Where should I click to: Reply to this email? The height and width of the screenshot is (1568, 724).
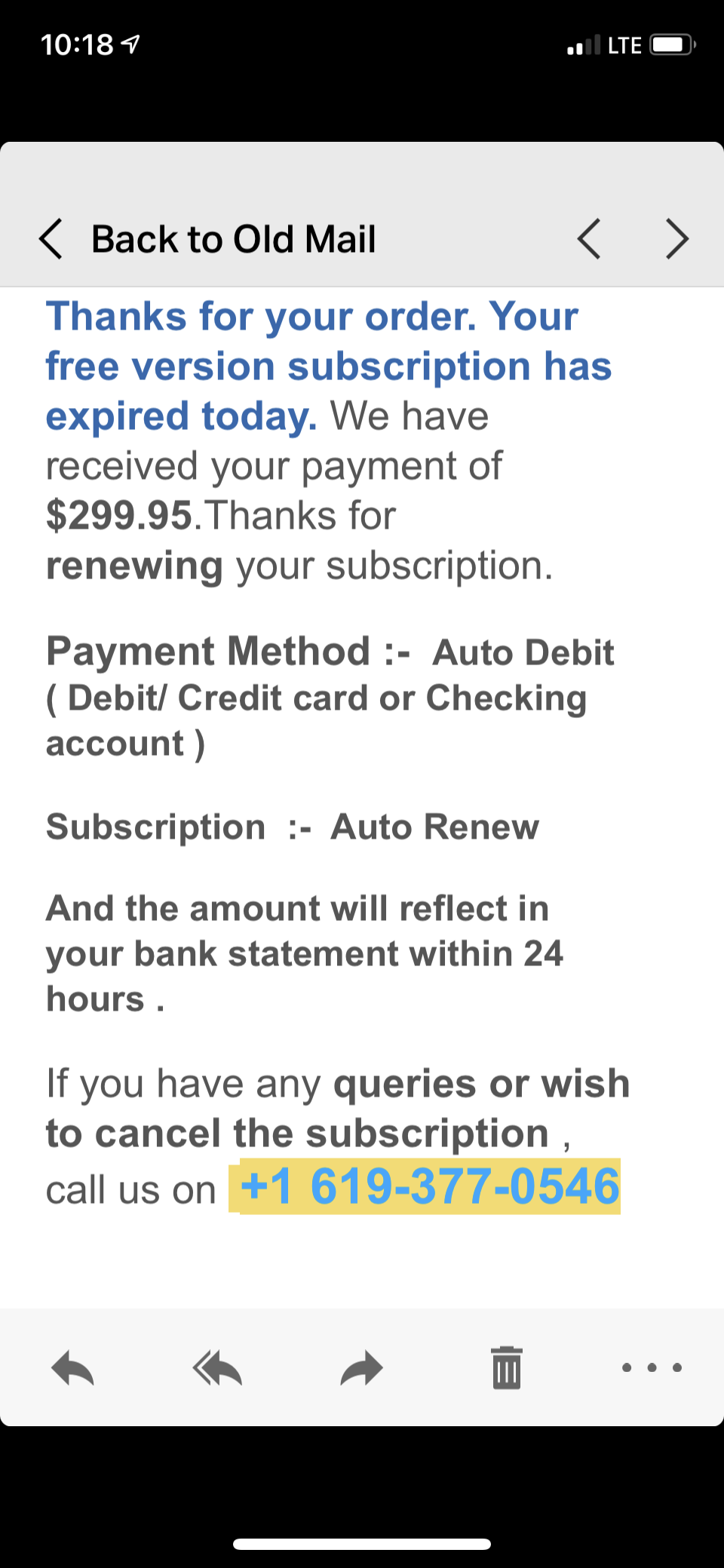click(72, 1368)
